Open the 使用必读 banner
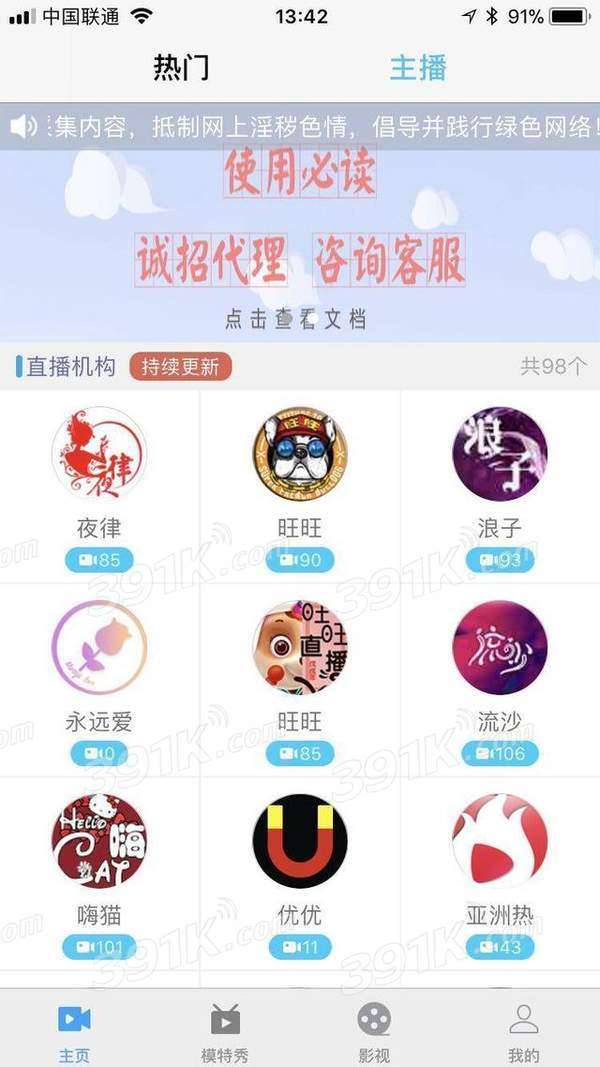Viewport: 600px width, 1067px height. tap(300, 172)
